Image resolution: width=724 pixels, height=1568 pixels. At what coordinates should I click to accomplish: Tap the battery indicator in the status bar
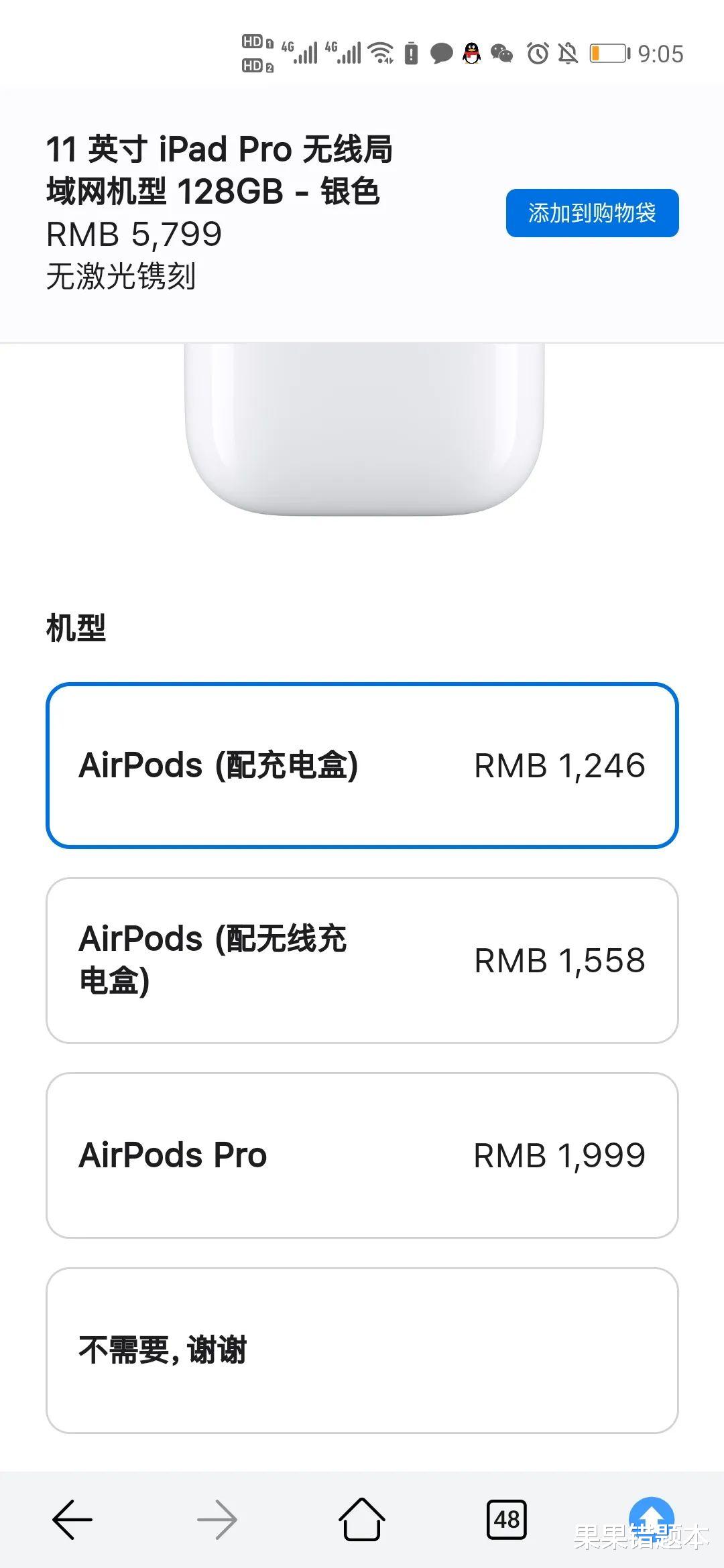point(609,52)
